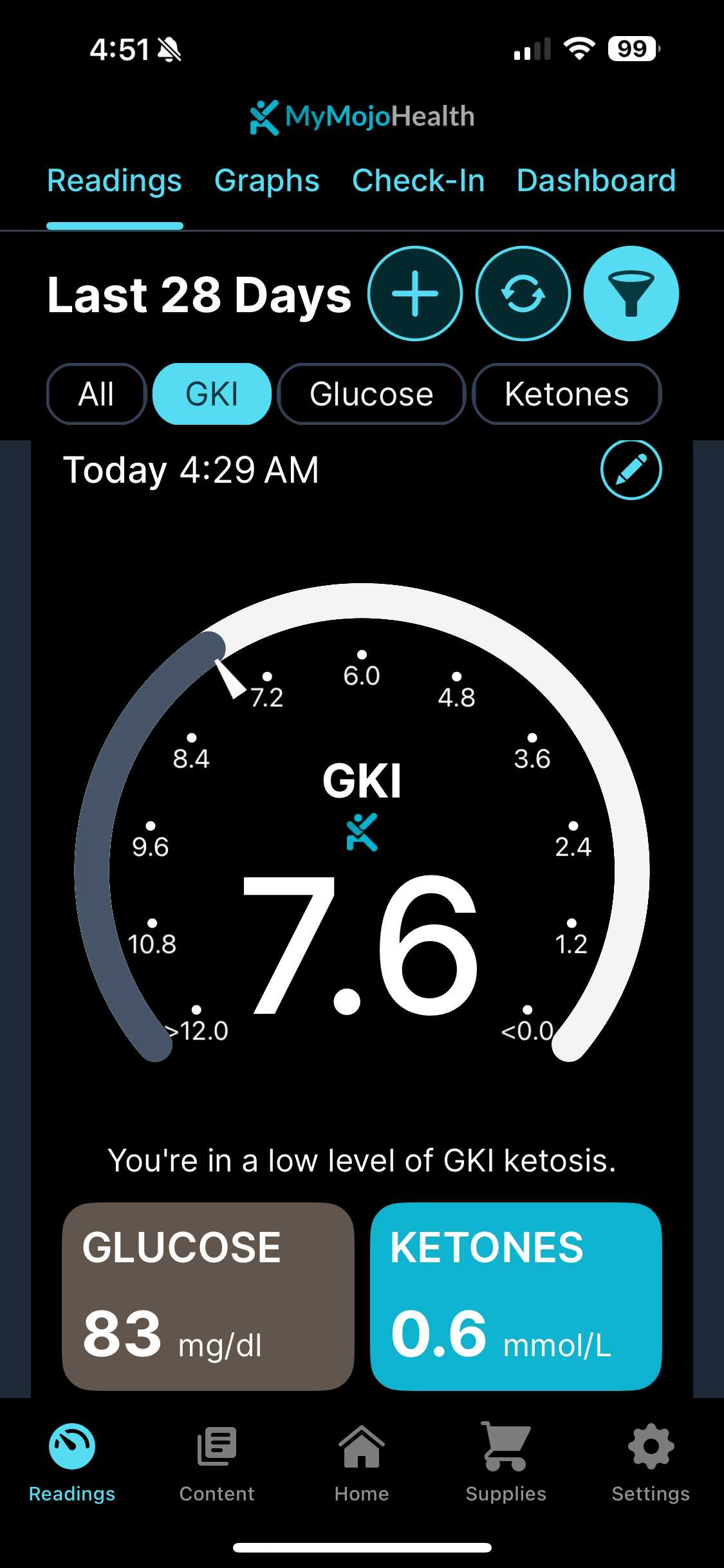The width and height of the screenshot is (724, 1568).
Task: Open the Check-In tab
Action: coord(418,181)
